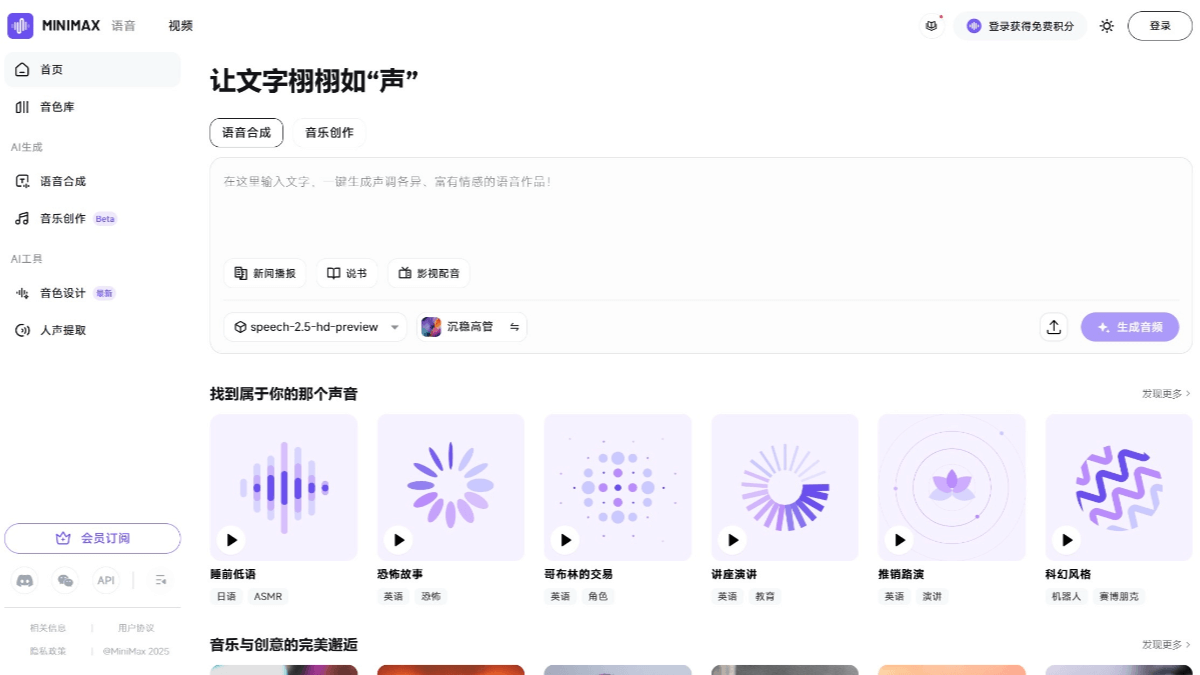Play the 睡前低语 voice sample
Viewport: 1200px width, 675px height.
point(232,540)
